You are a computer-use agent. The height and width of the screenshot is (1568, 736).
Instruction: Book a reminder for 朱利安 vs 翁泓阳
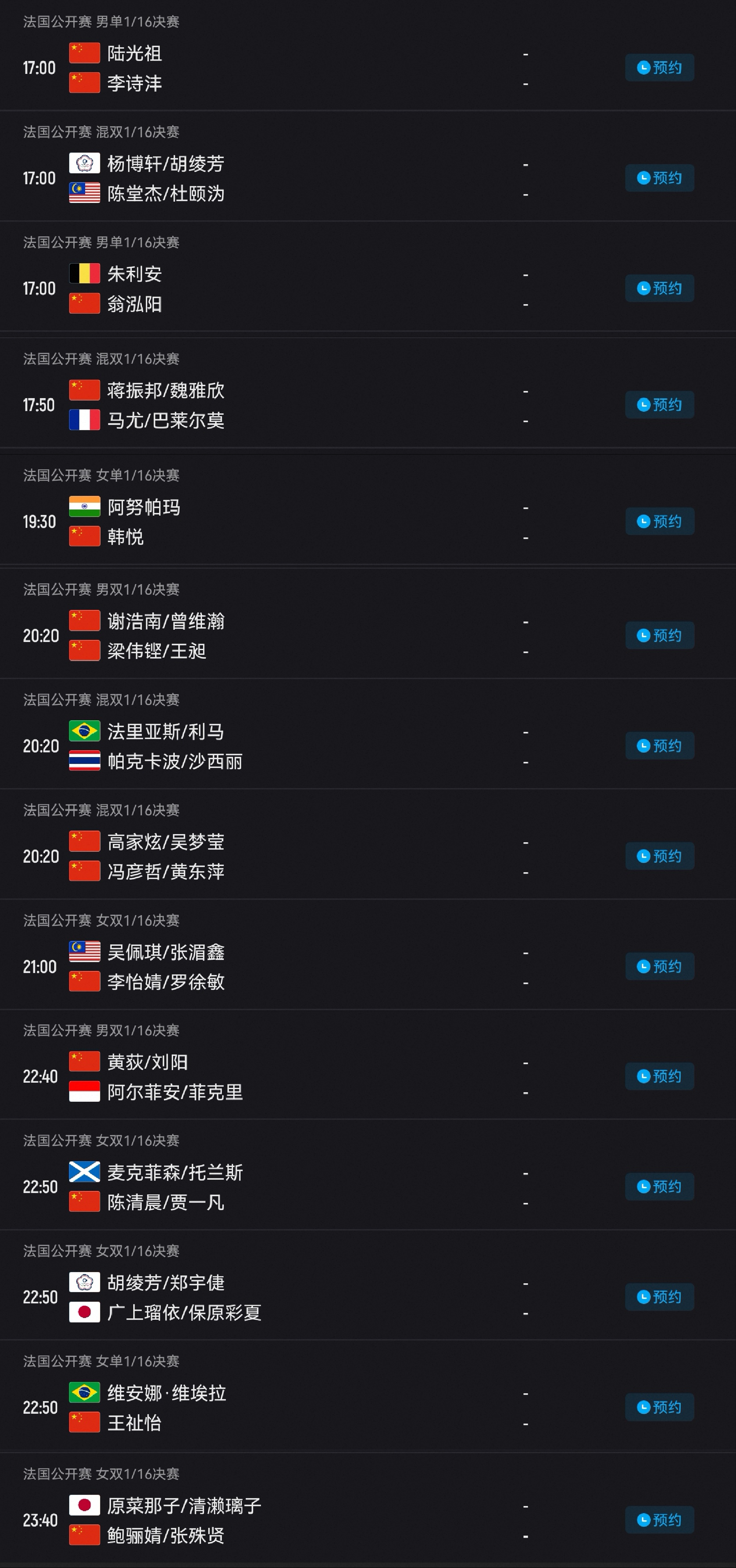[659, 288]
